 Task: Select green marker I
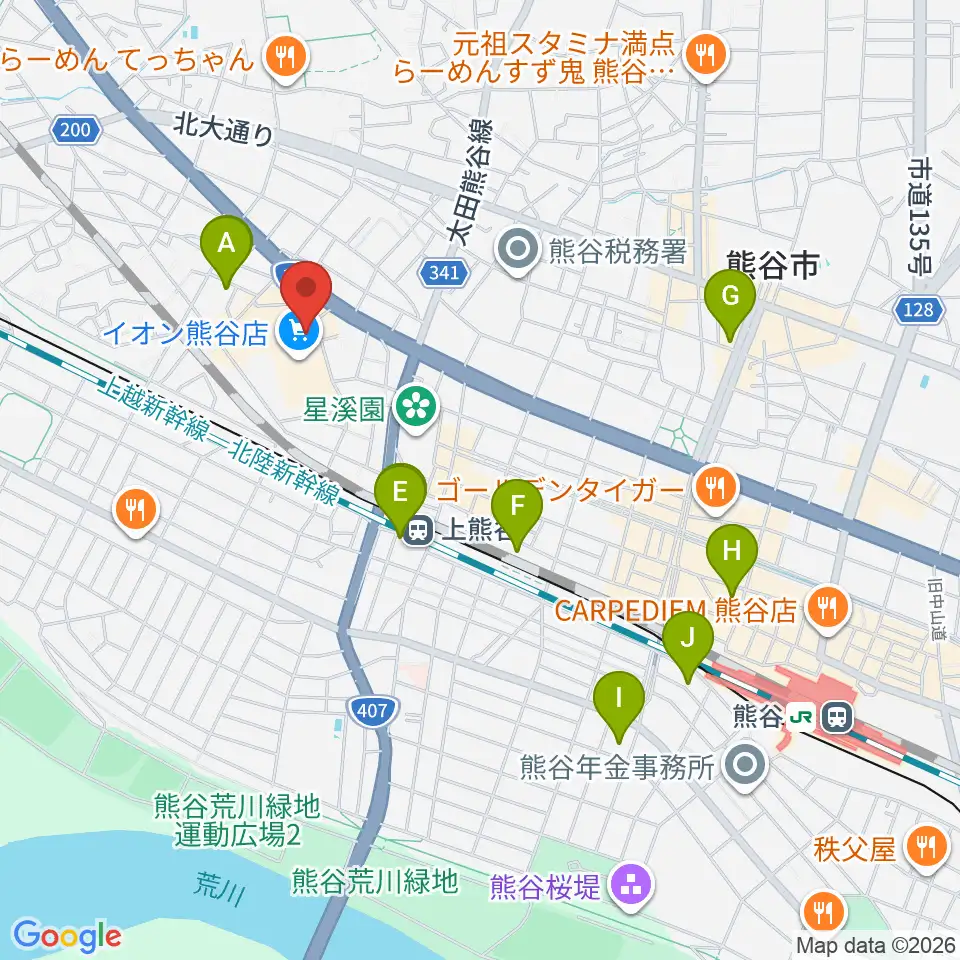[618, 707]
